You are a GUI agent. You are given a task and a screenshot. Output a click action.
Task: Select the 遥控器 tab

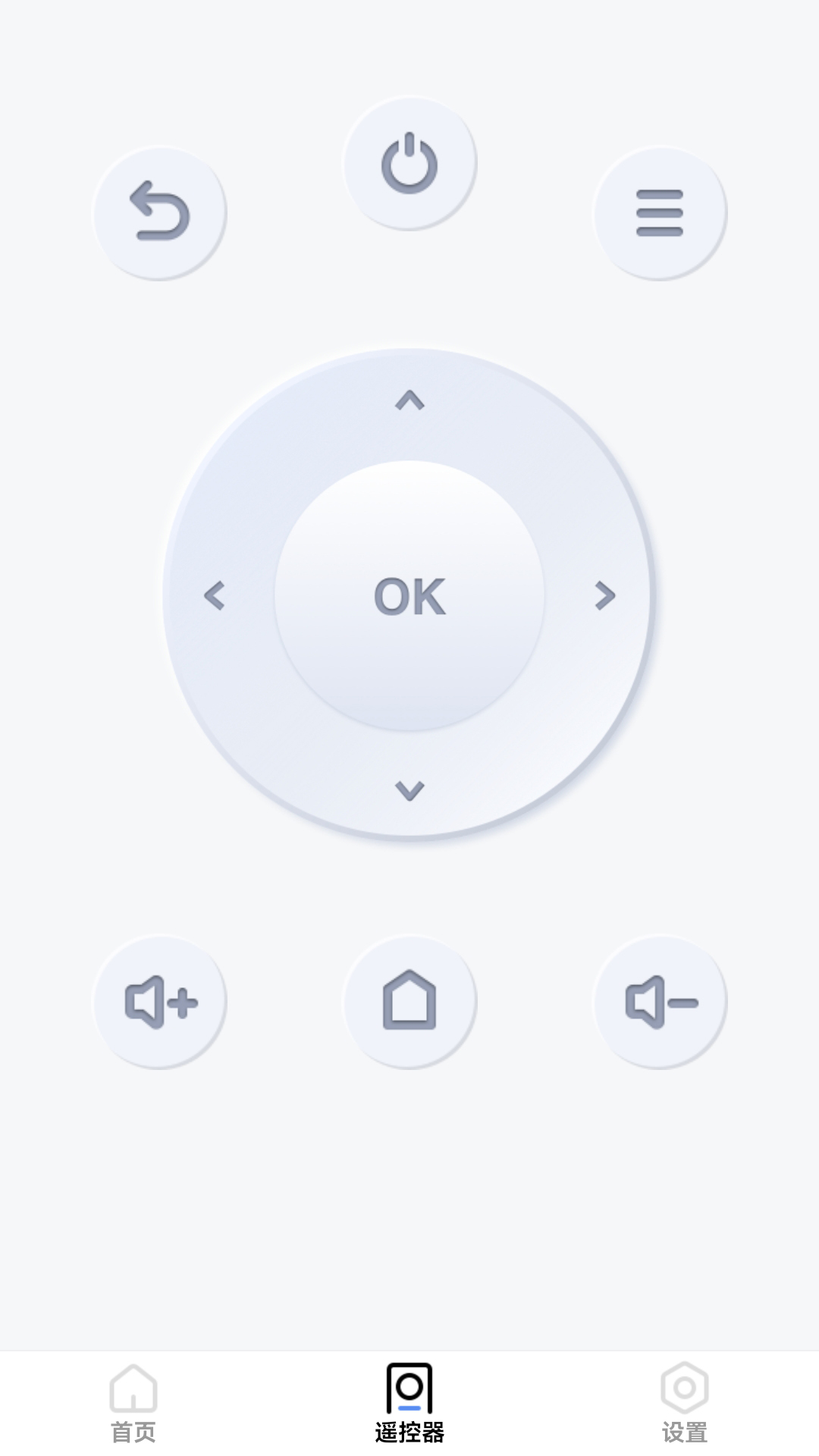409,1403
